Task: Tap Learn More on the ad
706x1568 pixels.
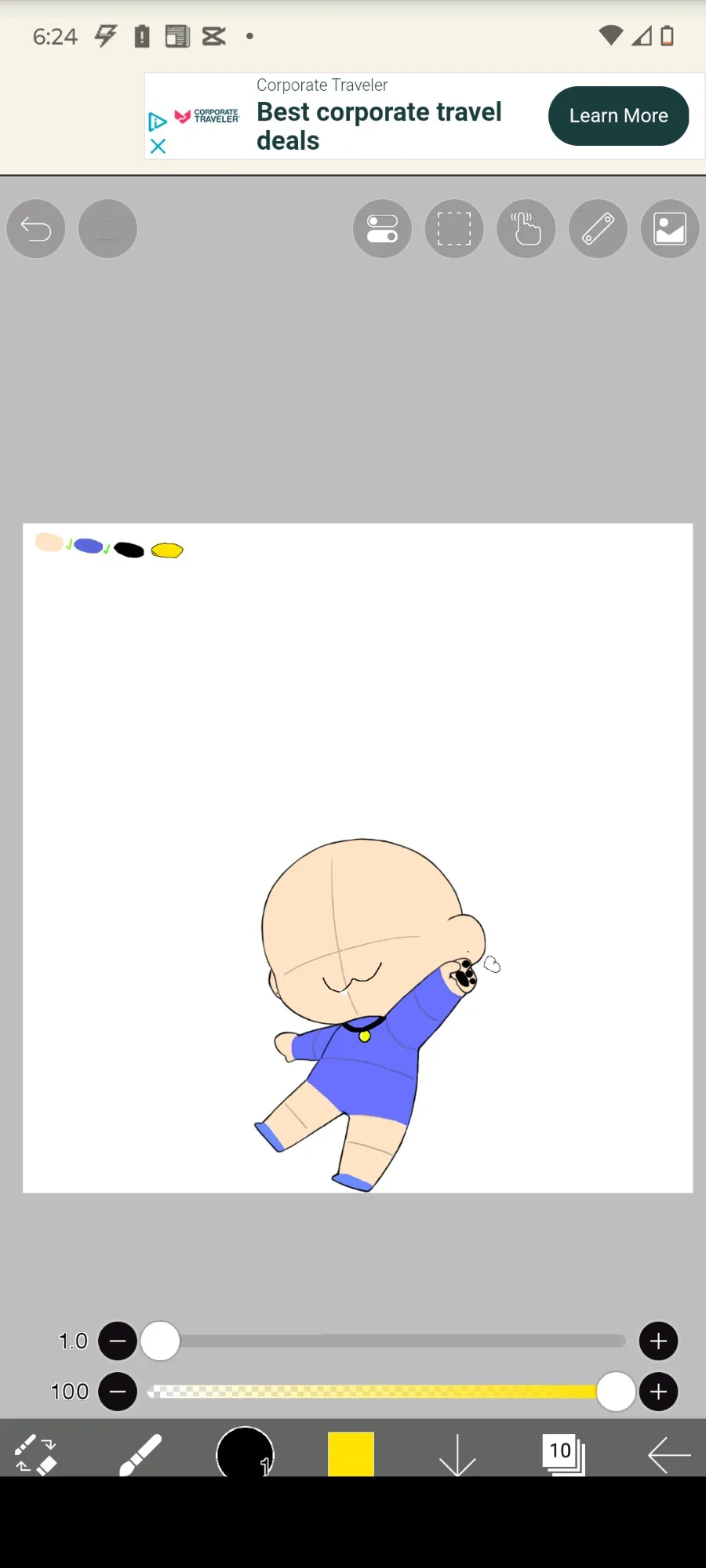Action: (x=618, y=116)
